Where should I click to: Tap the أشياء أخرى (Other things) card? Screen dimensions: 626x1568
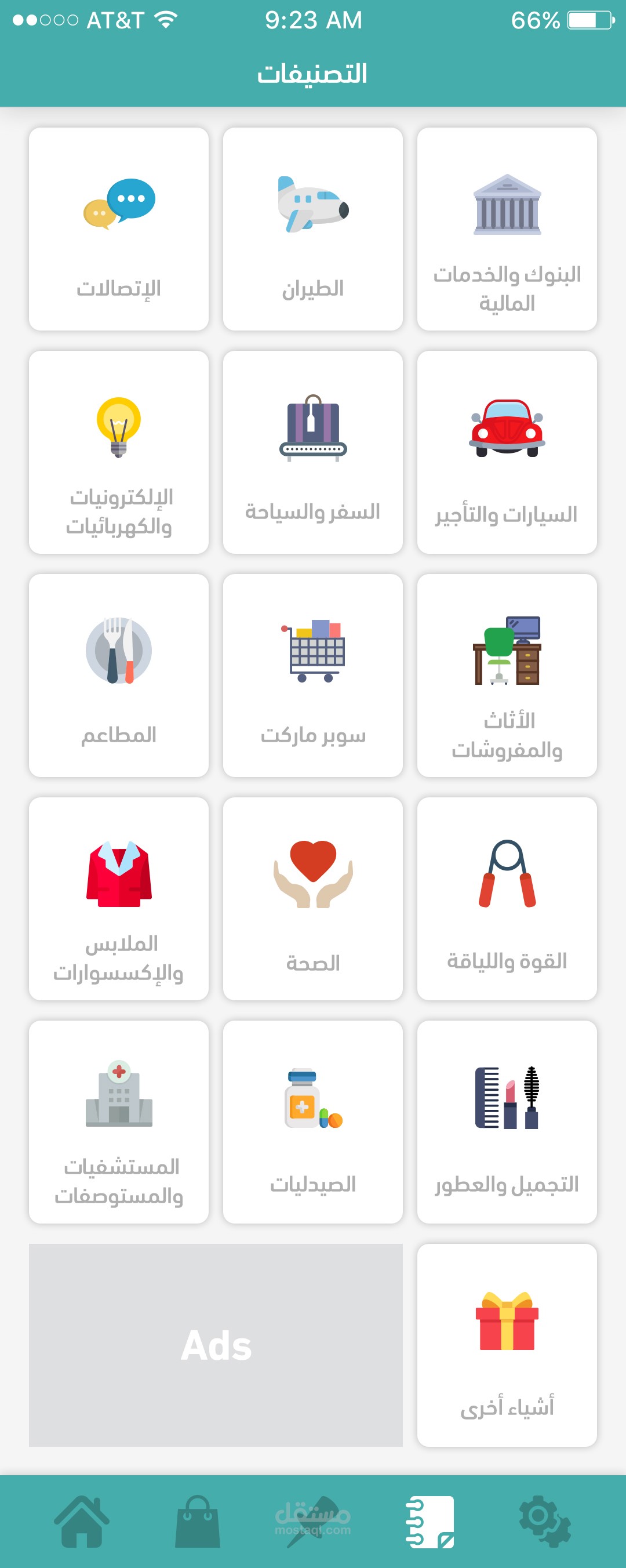coord(507,1345)
